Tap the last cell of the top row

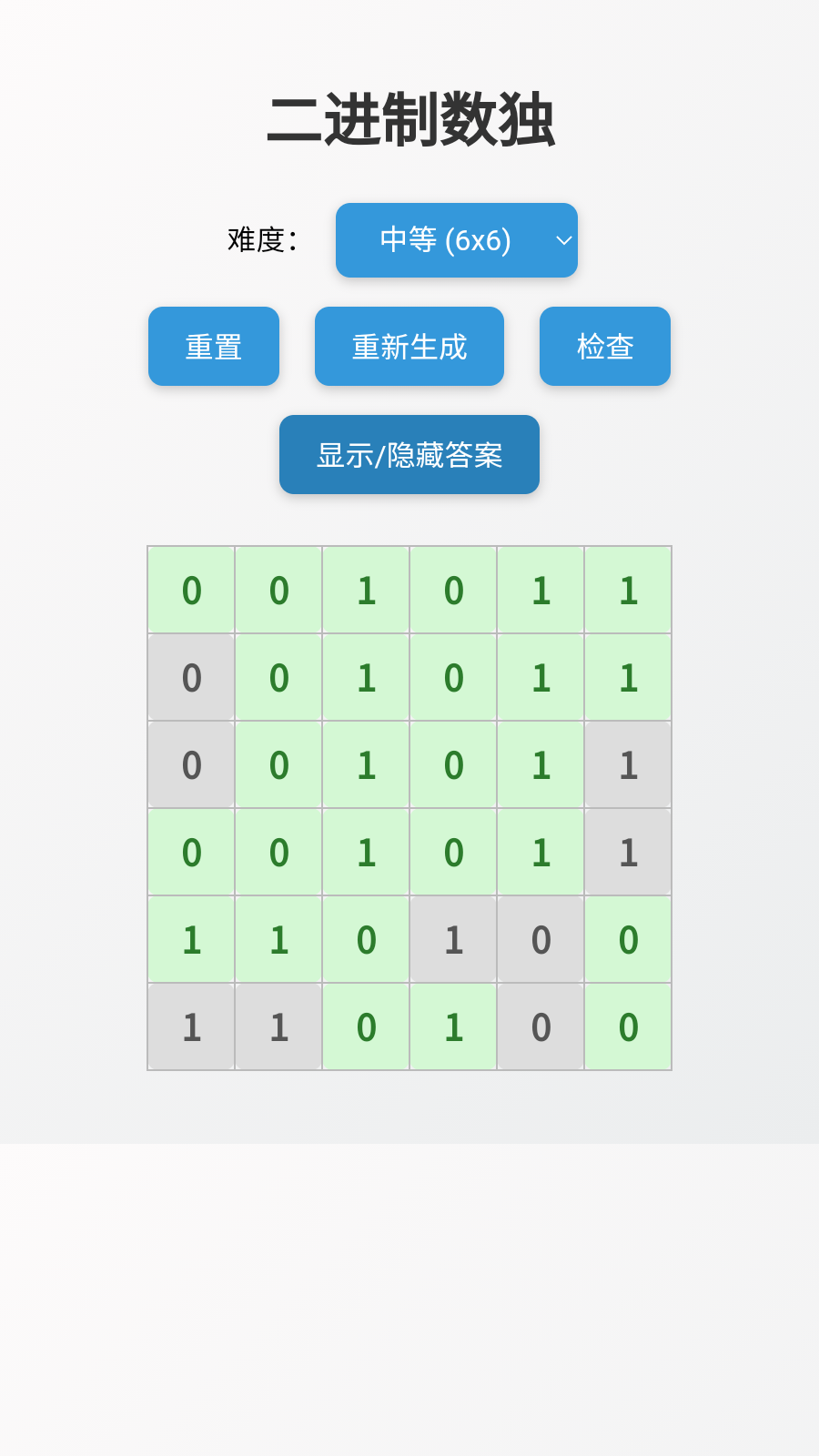coord(628,591)
